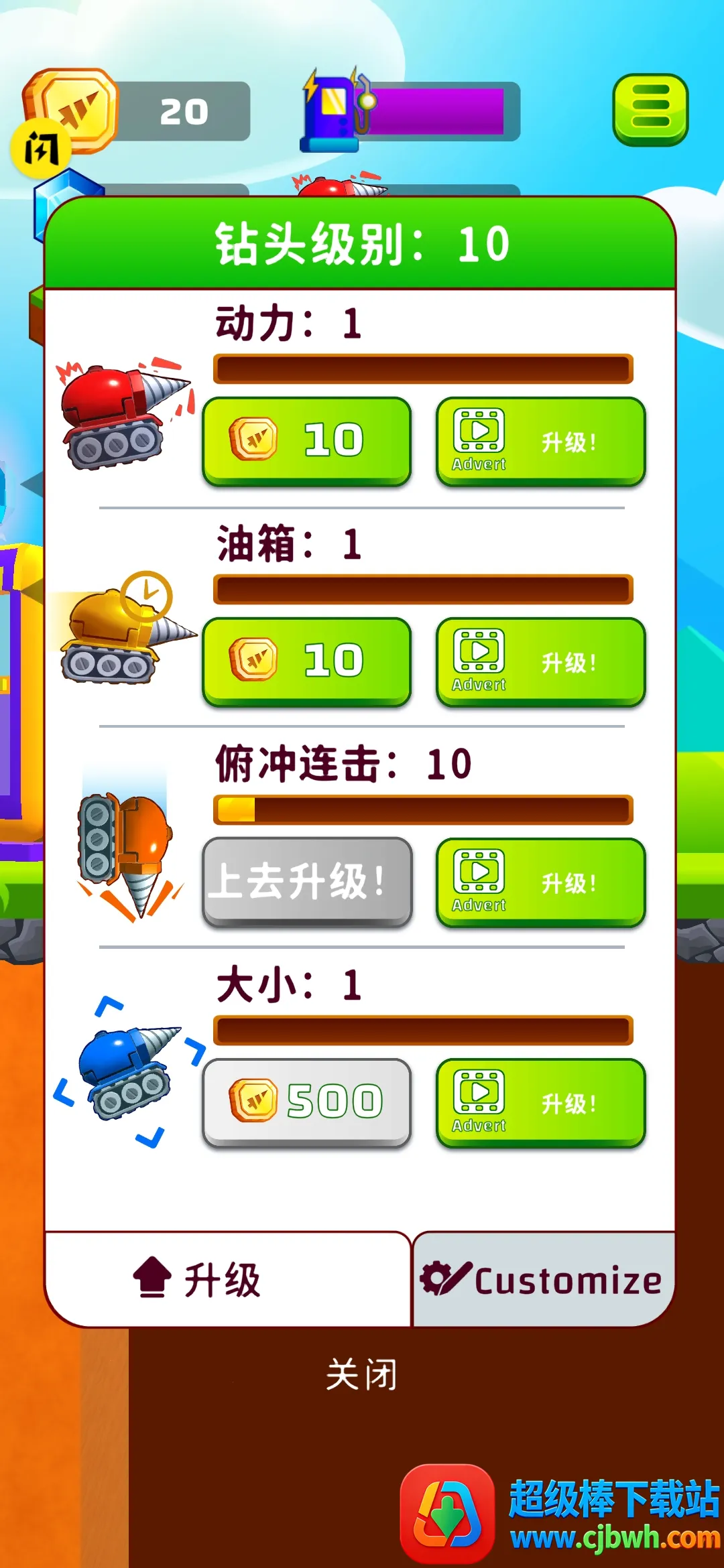Viewport: 724px width, 1568px height.
Task: Watch advert to upgrade 俯冲连击
Action: coord(540,881)
